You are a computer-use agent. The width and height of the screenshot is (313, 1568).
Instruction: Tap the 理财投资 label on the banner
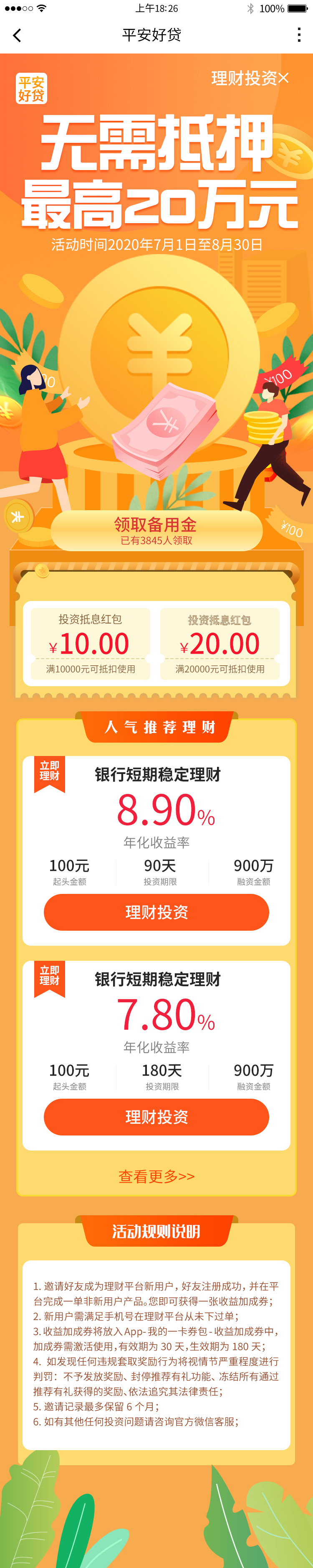pos(244,78)
